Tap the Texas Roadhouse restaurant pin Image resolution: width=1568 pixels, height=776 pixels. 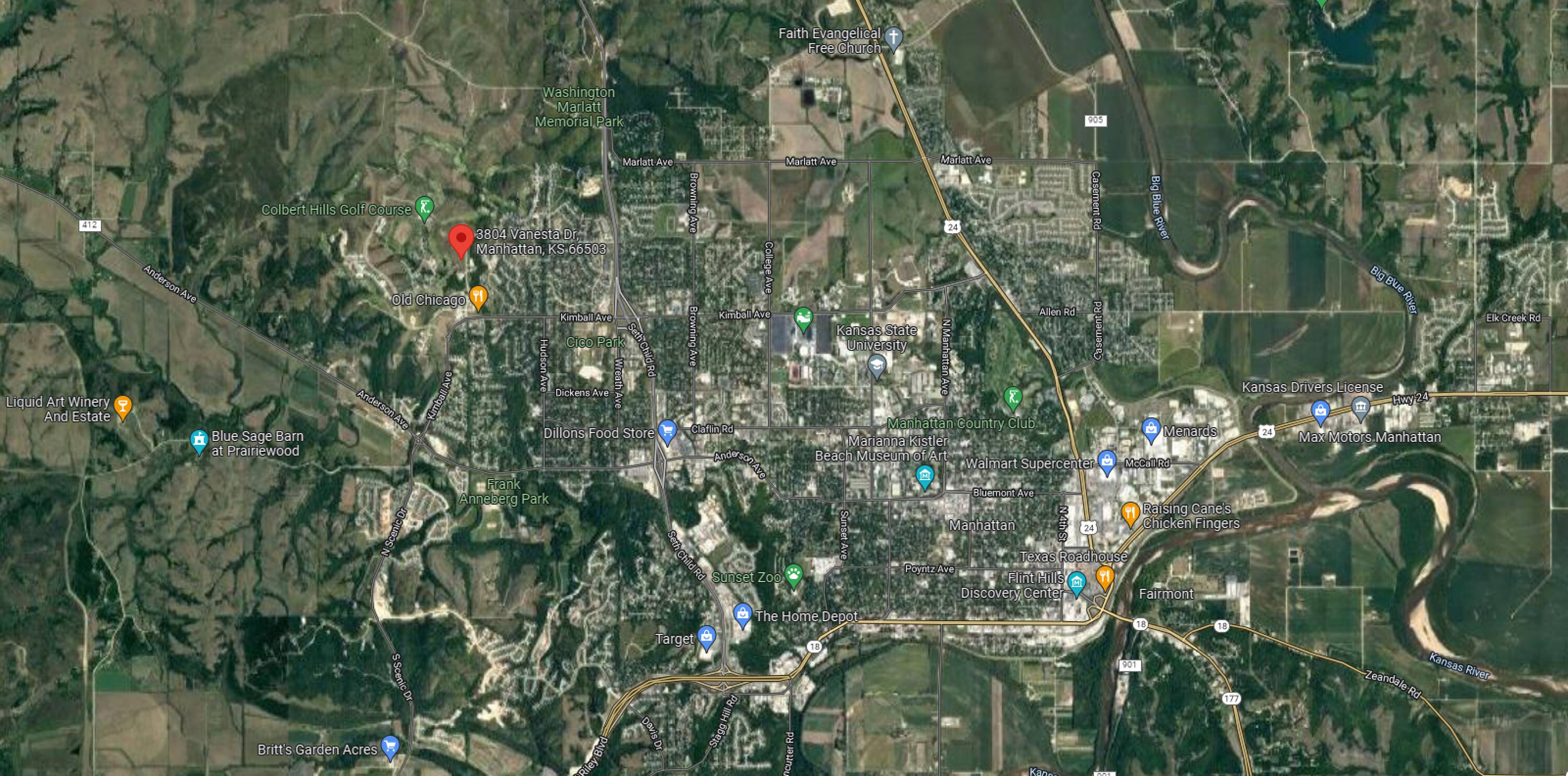pos(1104,575)
